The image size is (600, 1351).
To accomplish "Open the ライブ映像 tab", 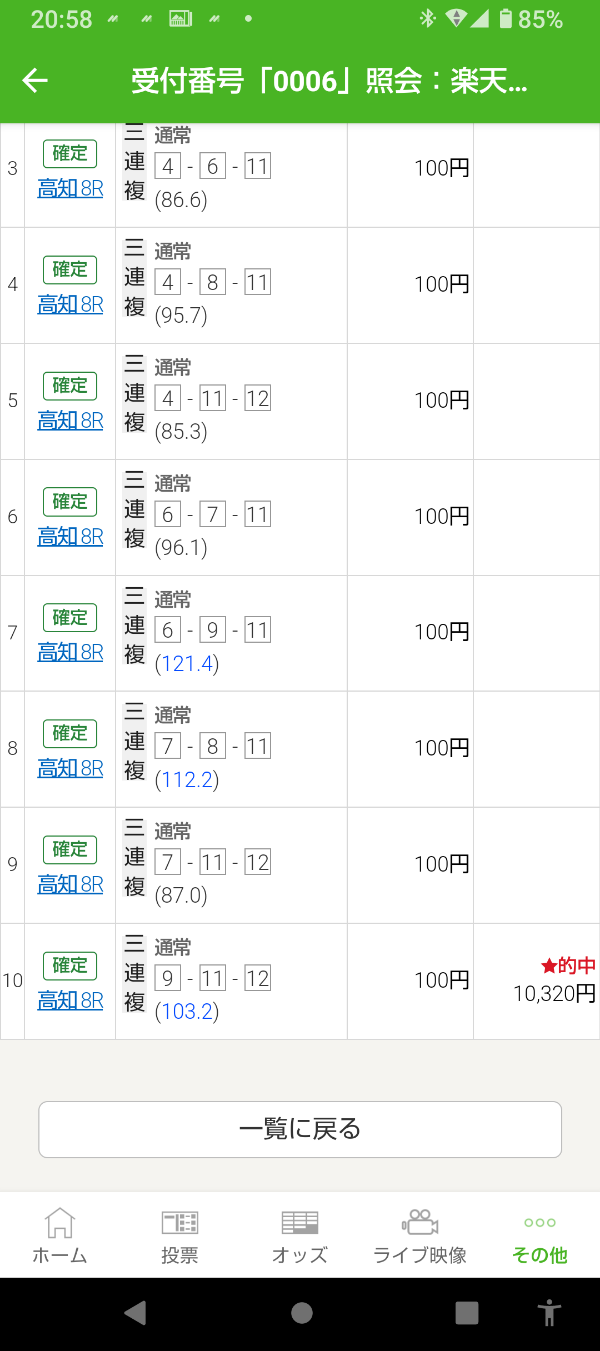I will point(420,1236).
